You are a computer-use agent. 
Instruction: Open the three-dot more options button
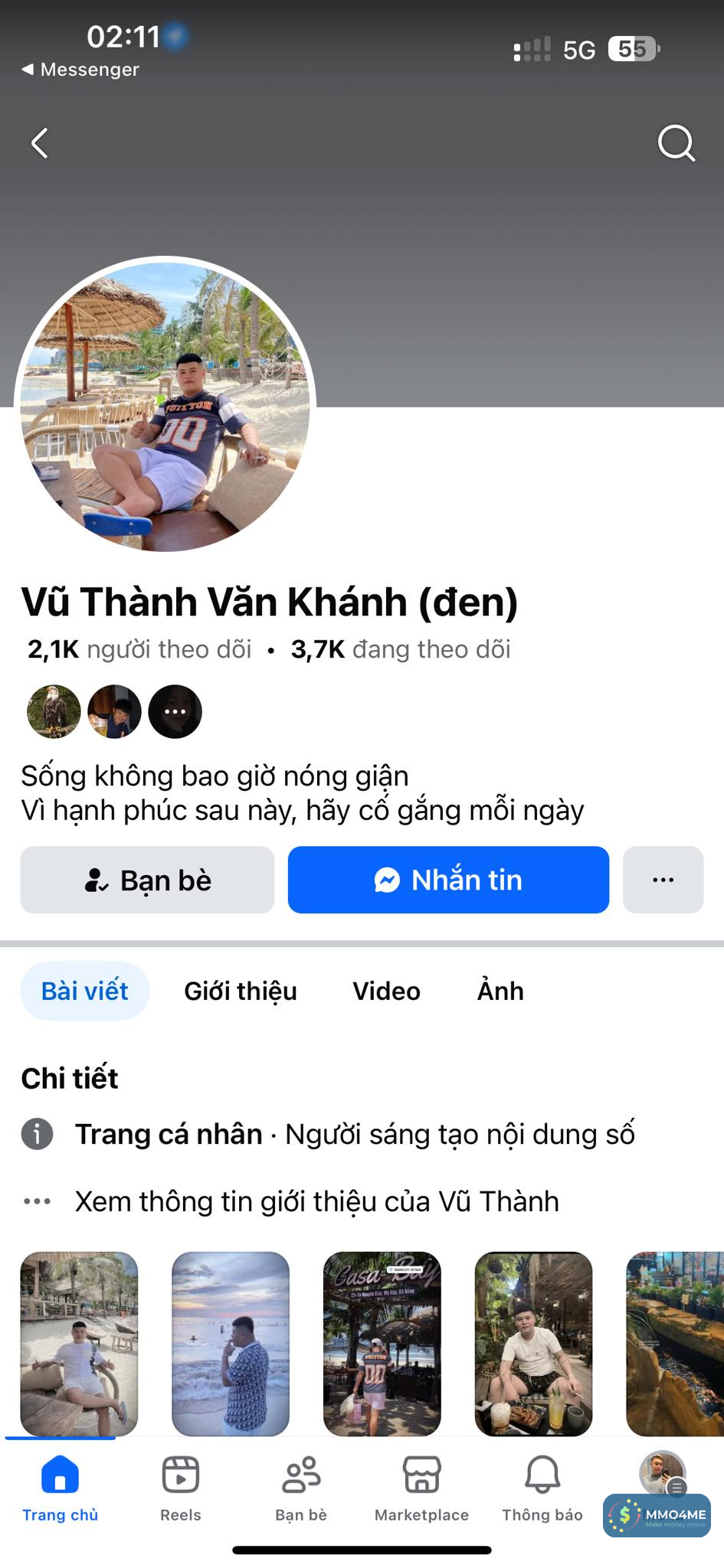coord(663,880)
